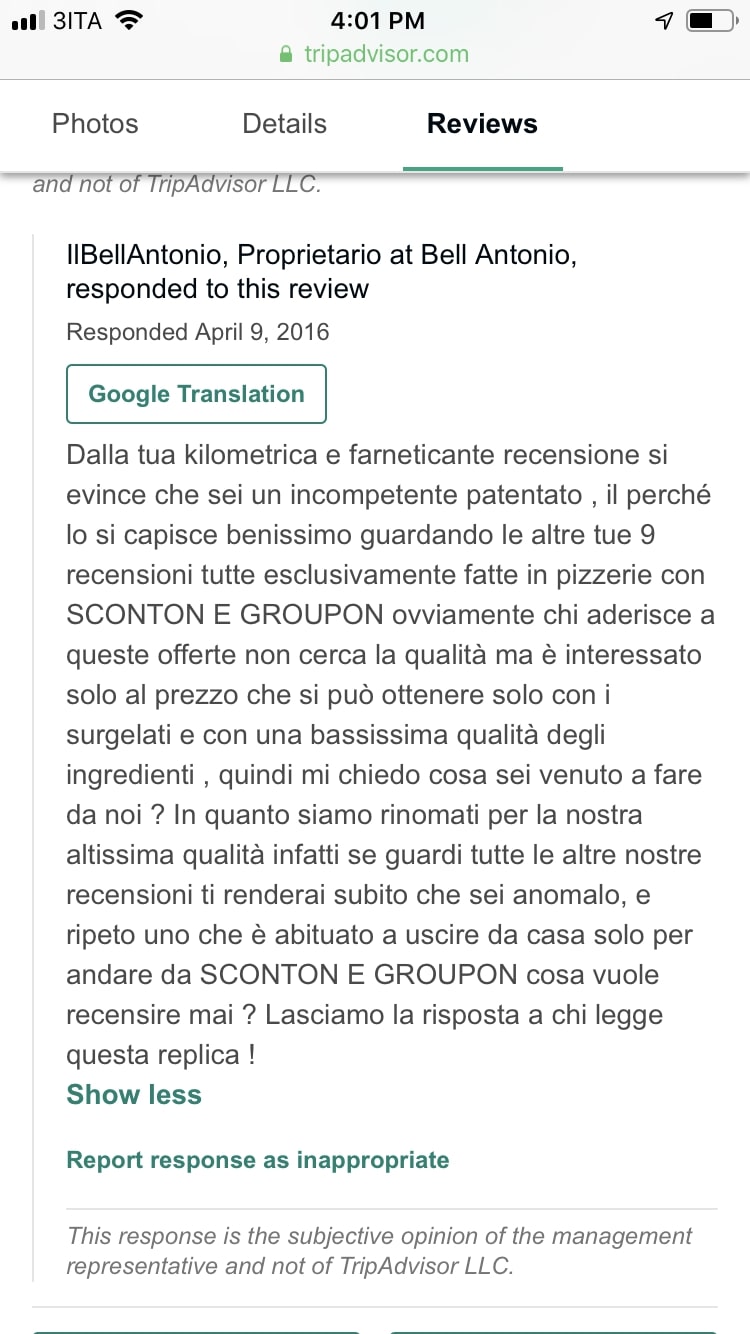
Task: Switch to the Details tab
Action: point(284,124)
